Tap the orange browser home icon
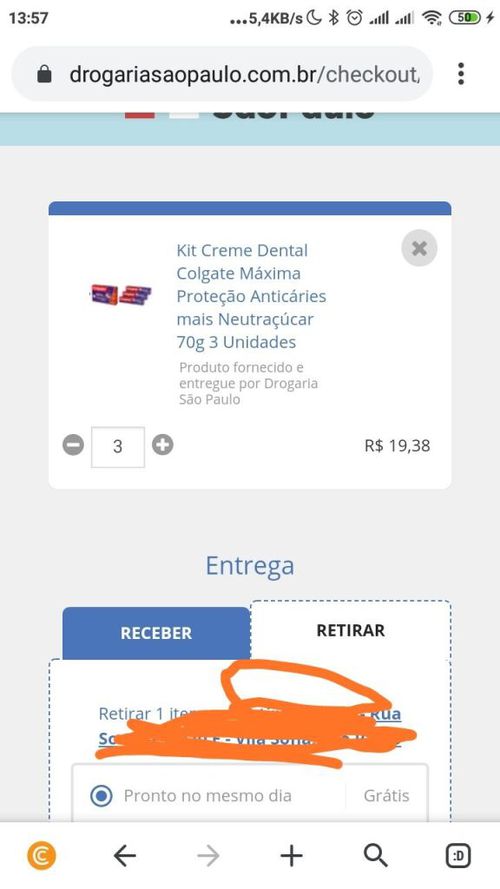Screen dimensions: 500x889 [41, 856]
